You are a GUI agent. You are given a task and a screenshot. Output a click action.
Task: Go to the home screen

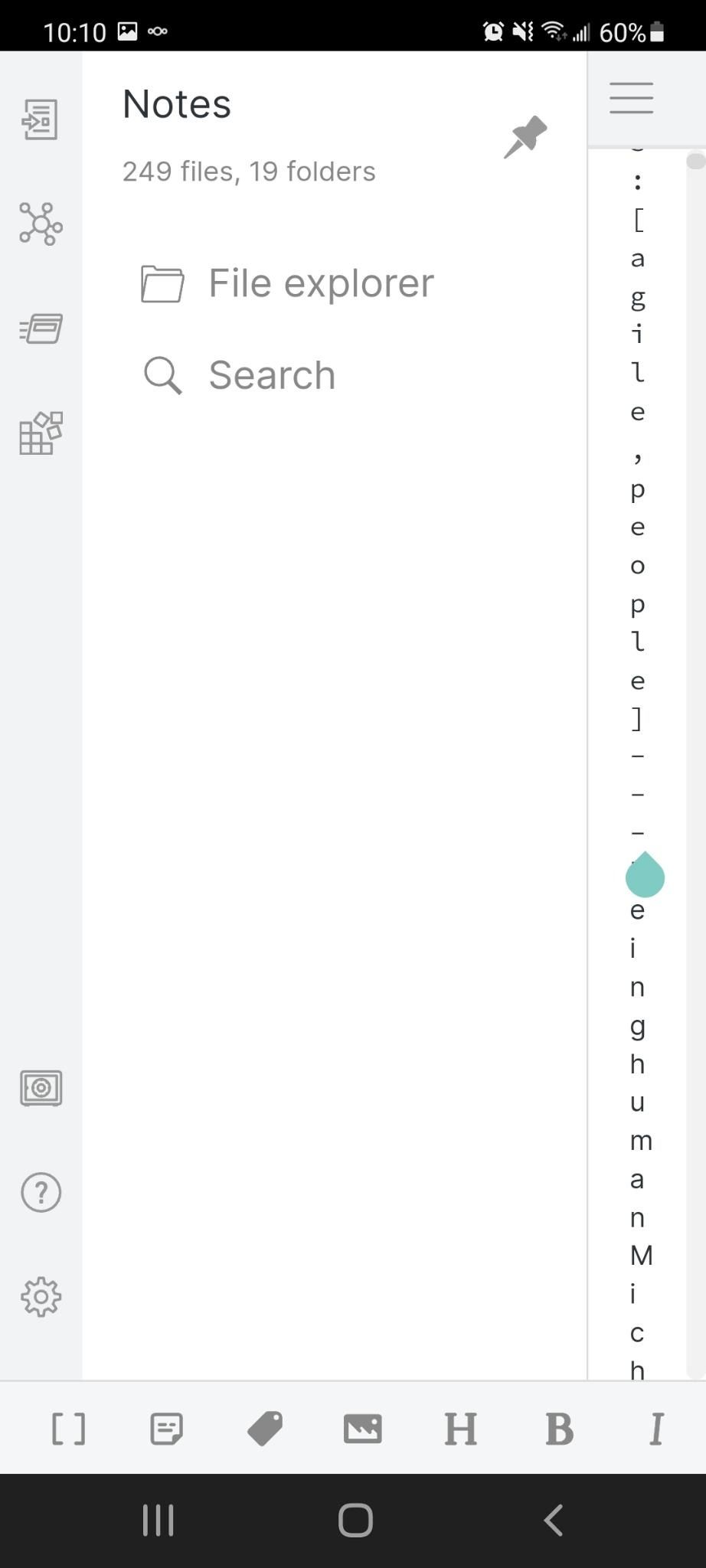tap(355, 1520)
